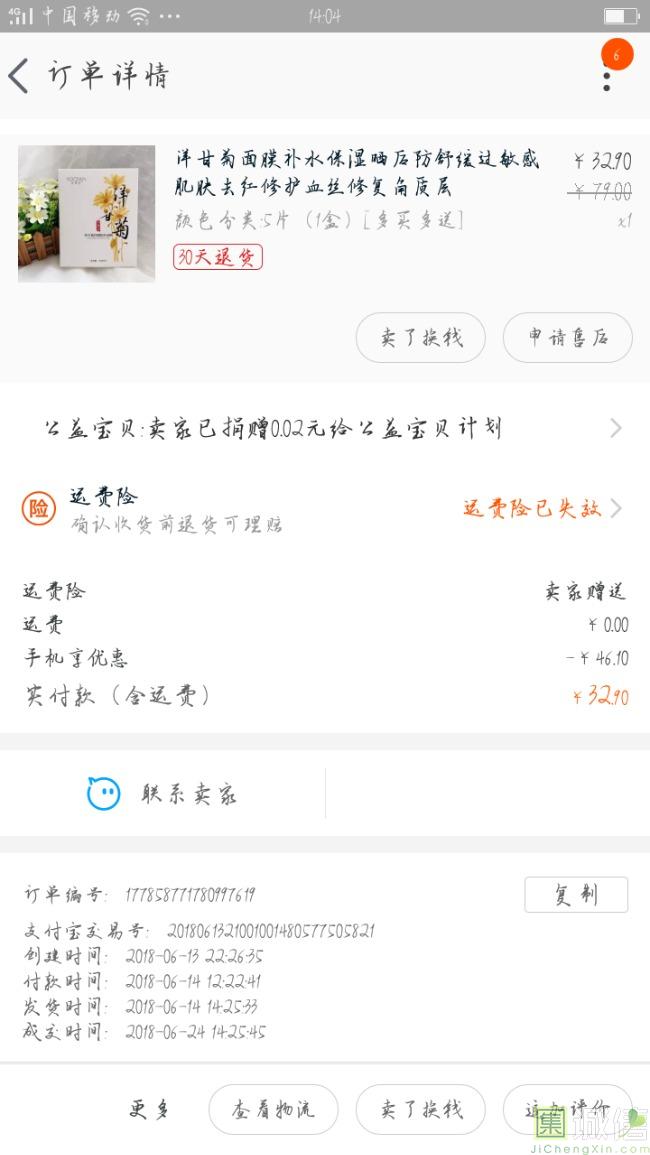Tap 卖了换钱 beside the 申请售后 button

point(421,338)
